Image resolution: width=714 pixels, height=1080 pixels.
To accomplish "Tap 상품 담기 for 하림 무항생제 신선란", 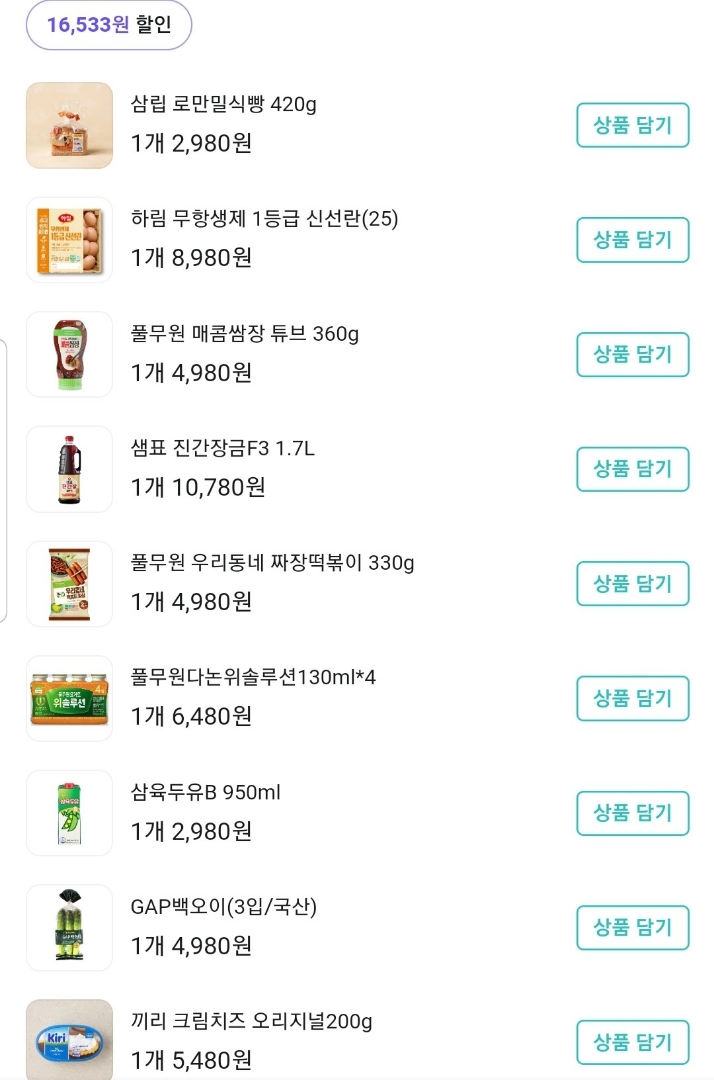I will point(632,240).
